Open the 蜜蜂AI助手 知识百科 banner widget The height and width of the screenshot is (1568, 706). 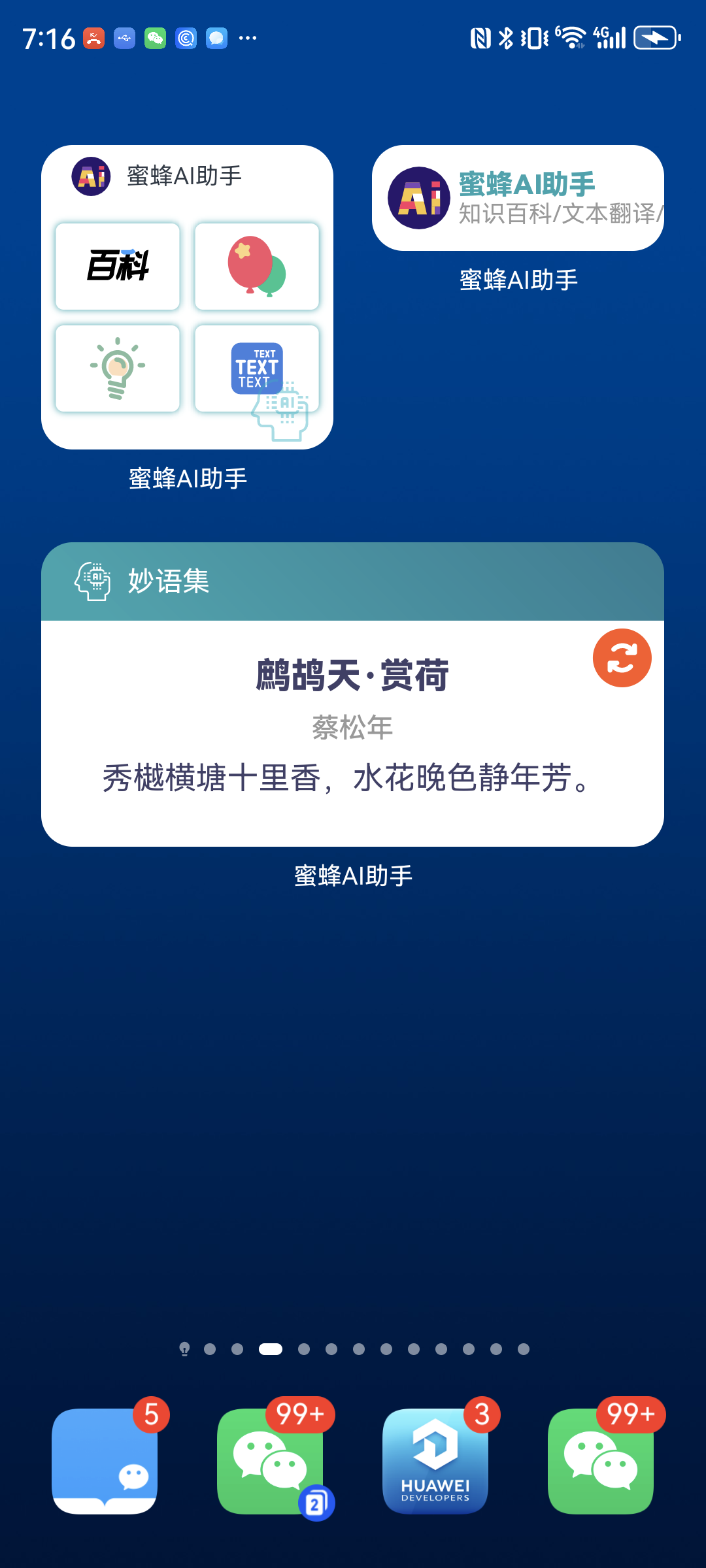pos(518,198)
